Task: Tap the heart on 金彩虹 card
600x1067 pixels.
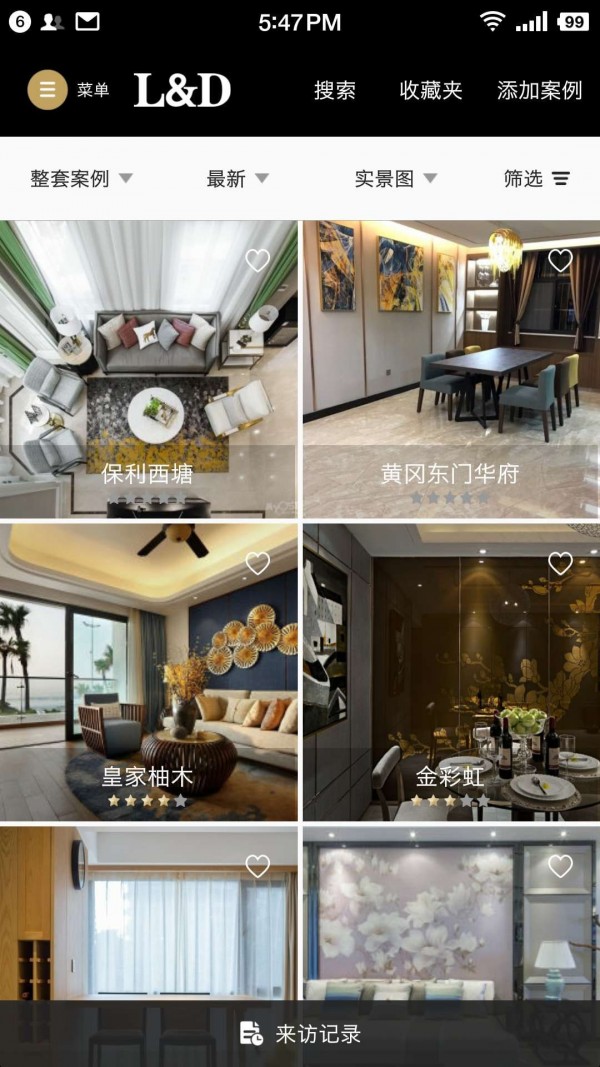Action: pyautogui.click(x=560, y=563)
